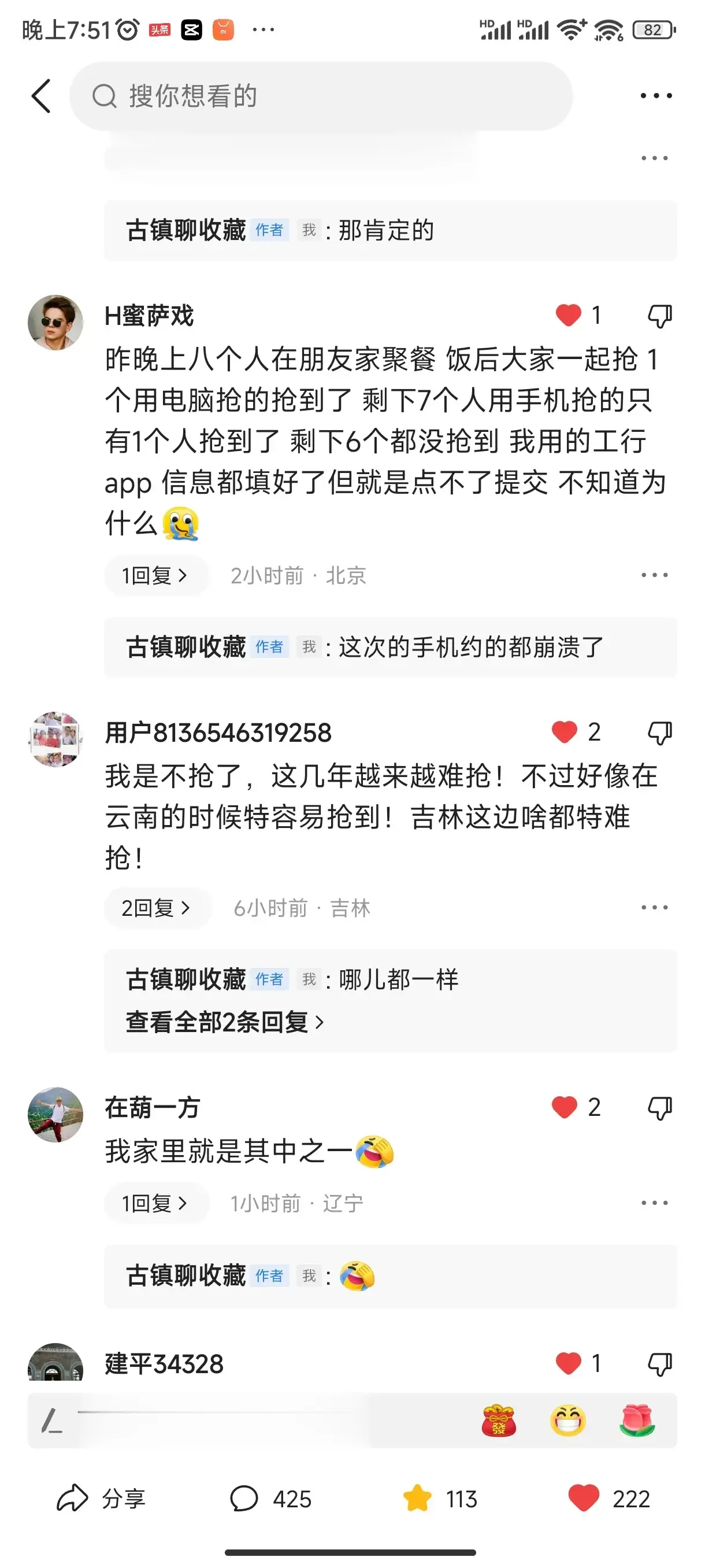Dislike 在葫一方's comment
The image size is (705, 1568).
pos(659,1107)
